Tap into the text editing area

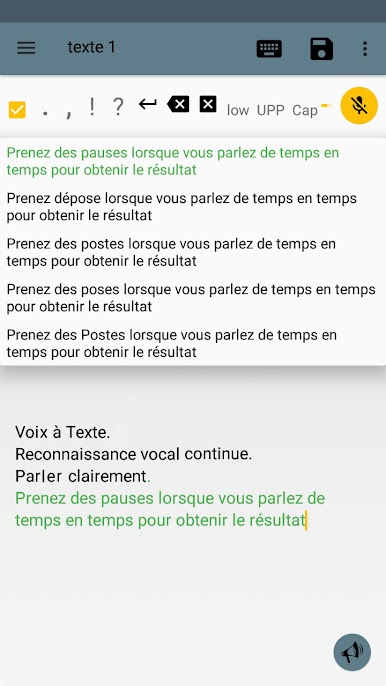(193, 525)
